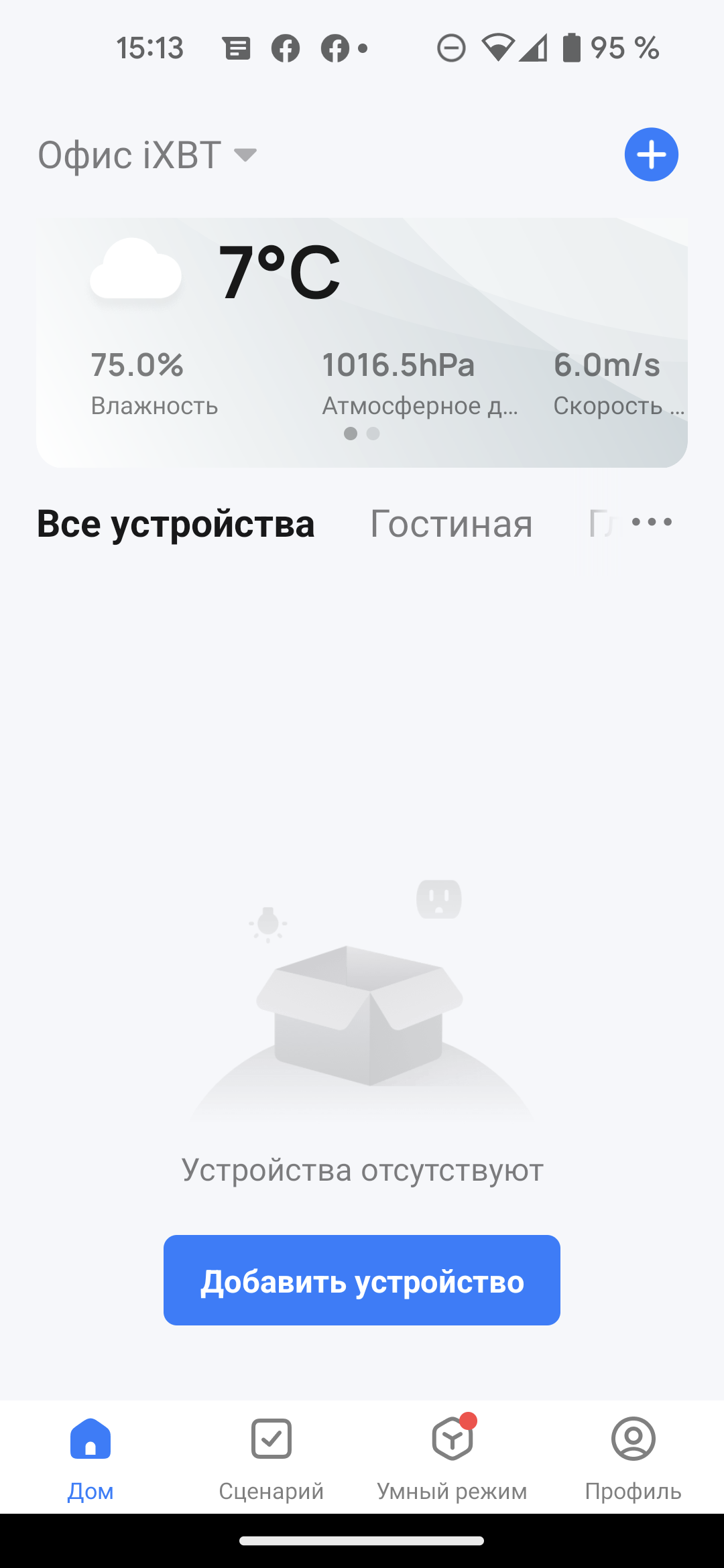
Task: Open the Умный режим tab
Action: (x=452, y=1458)
